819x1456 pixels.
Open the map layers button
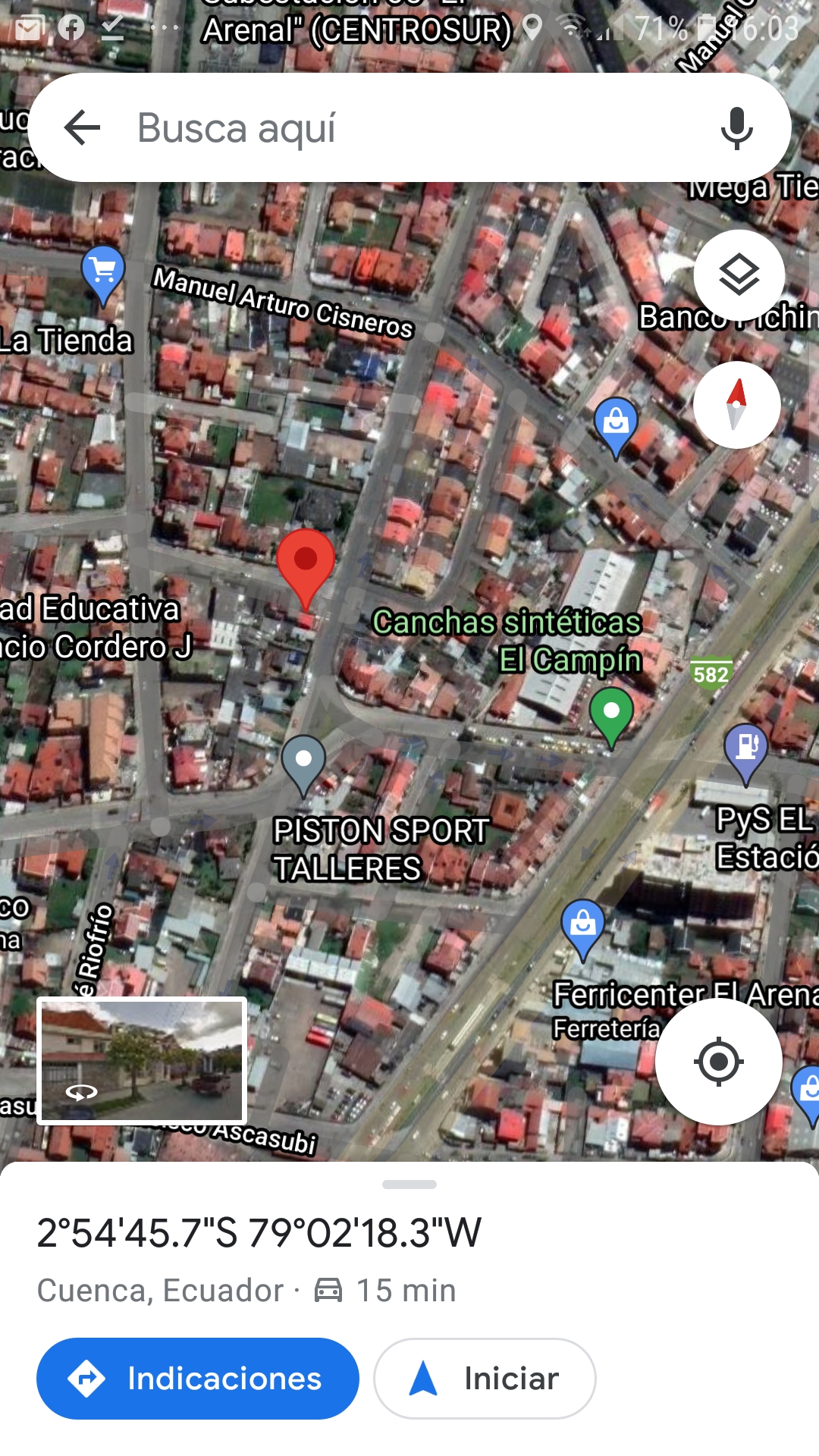click(x=739, y=275)
